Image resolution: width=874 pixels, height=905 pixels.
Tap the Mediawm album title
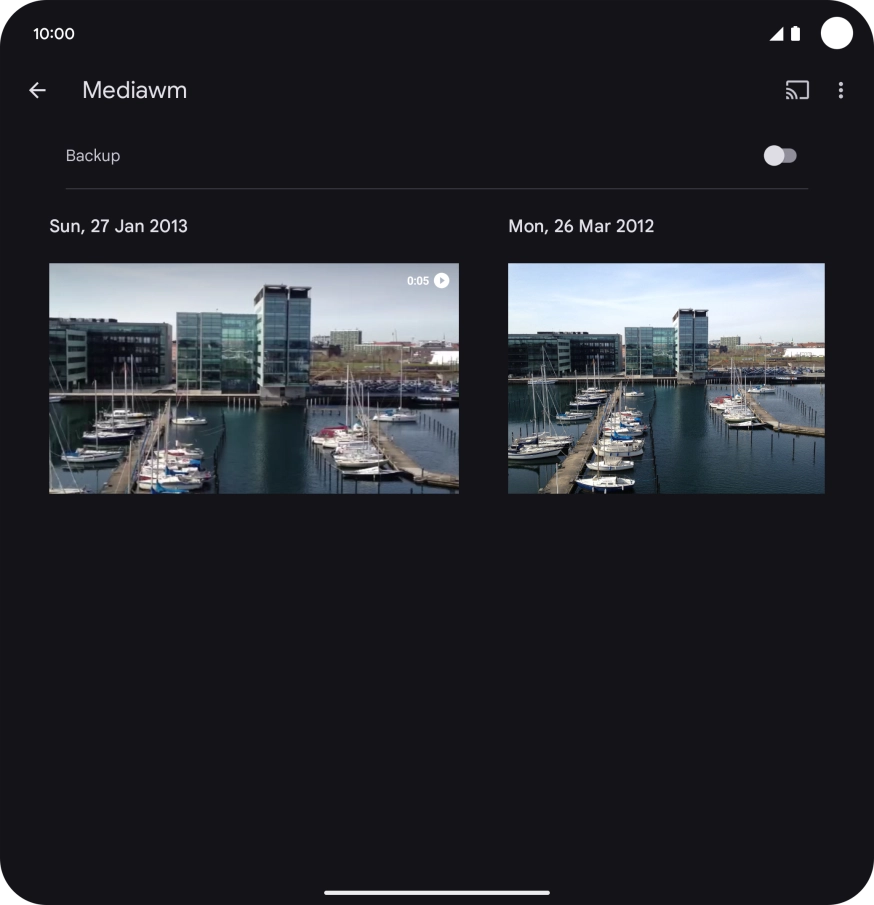click(135, 90)
